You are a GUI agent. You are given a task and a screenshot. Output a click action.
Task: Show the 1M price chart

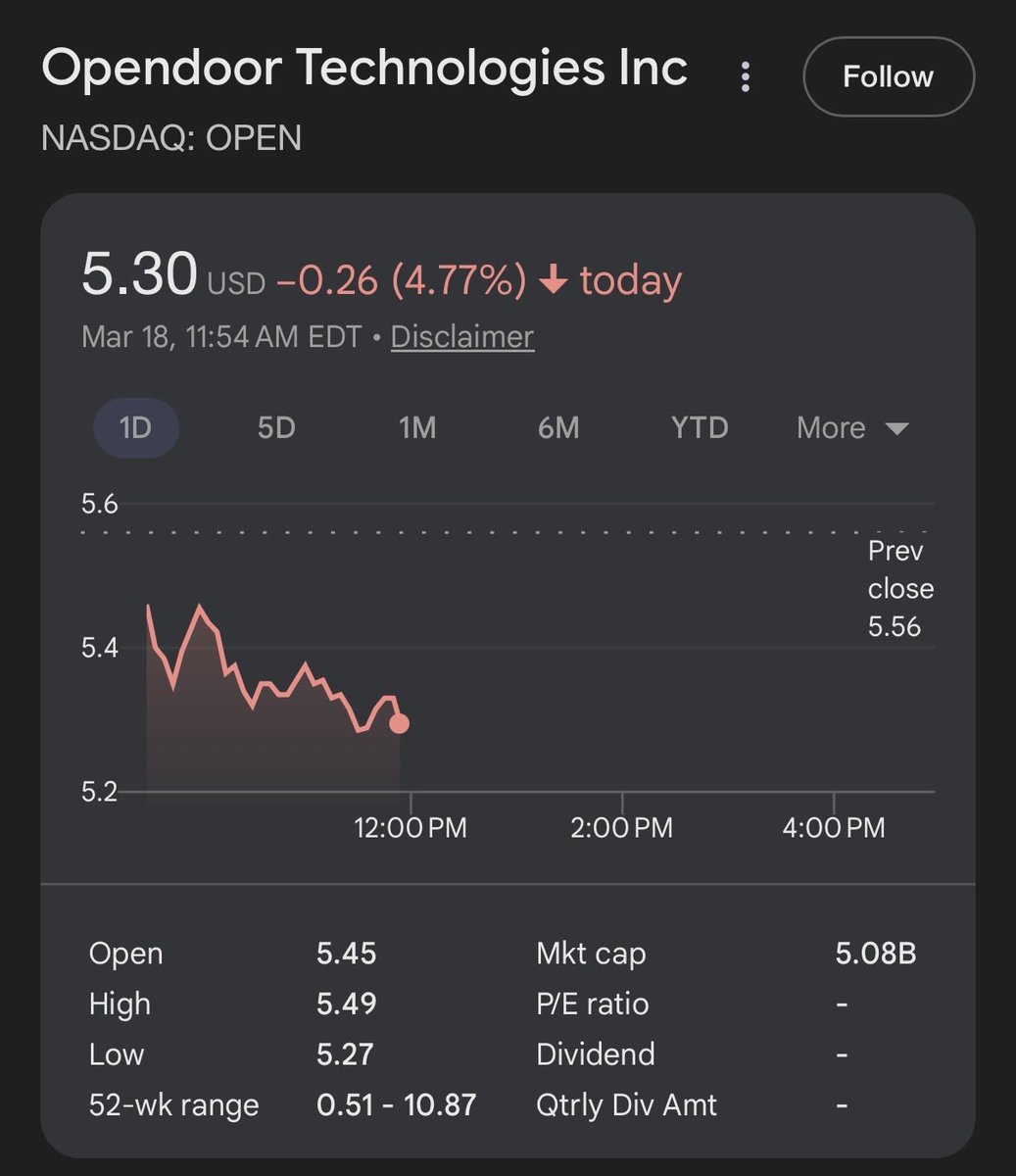point(417,428)
